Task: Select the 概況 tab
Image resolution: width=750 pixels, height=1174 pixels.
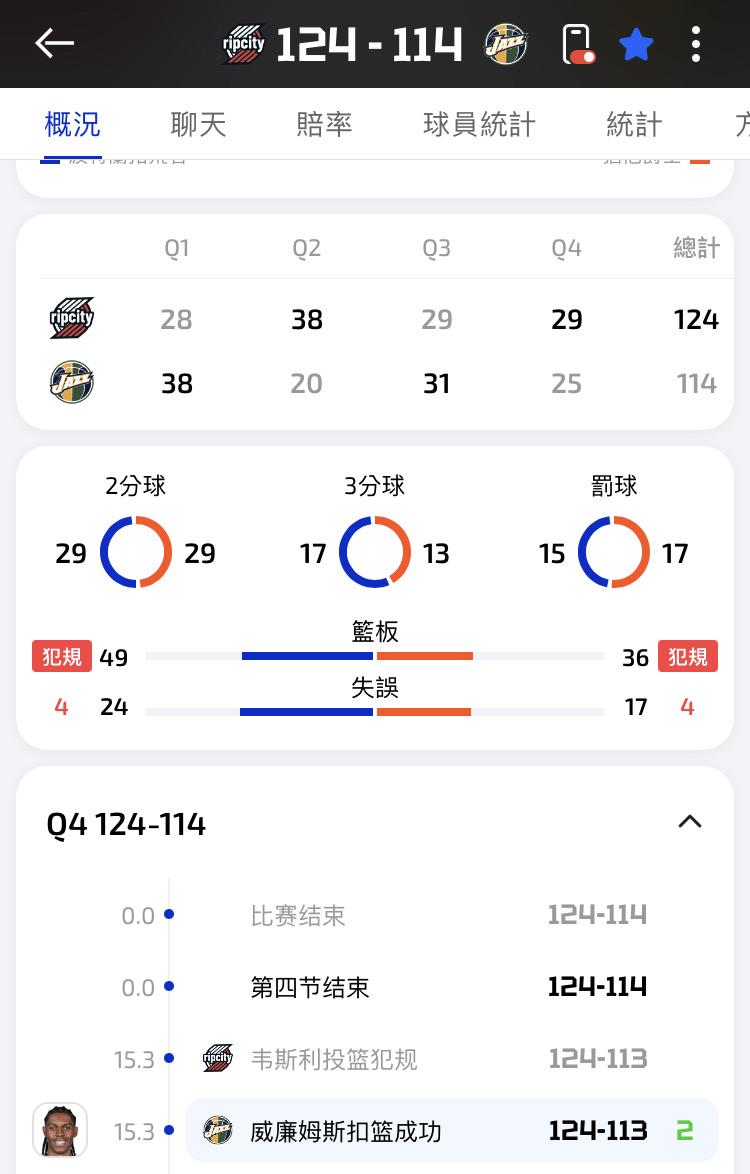Action: pos(73,124)
